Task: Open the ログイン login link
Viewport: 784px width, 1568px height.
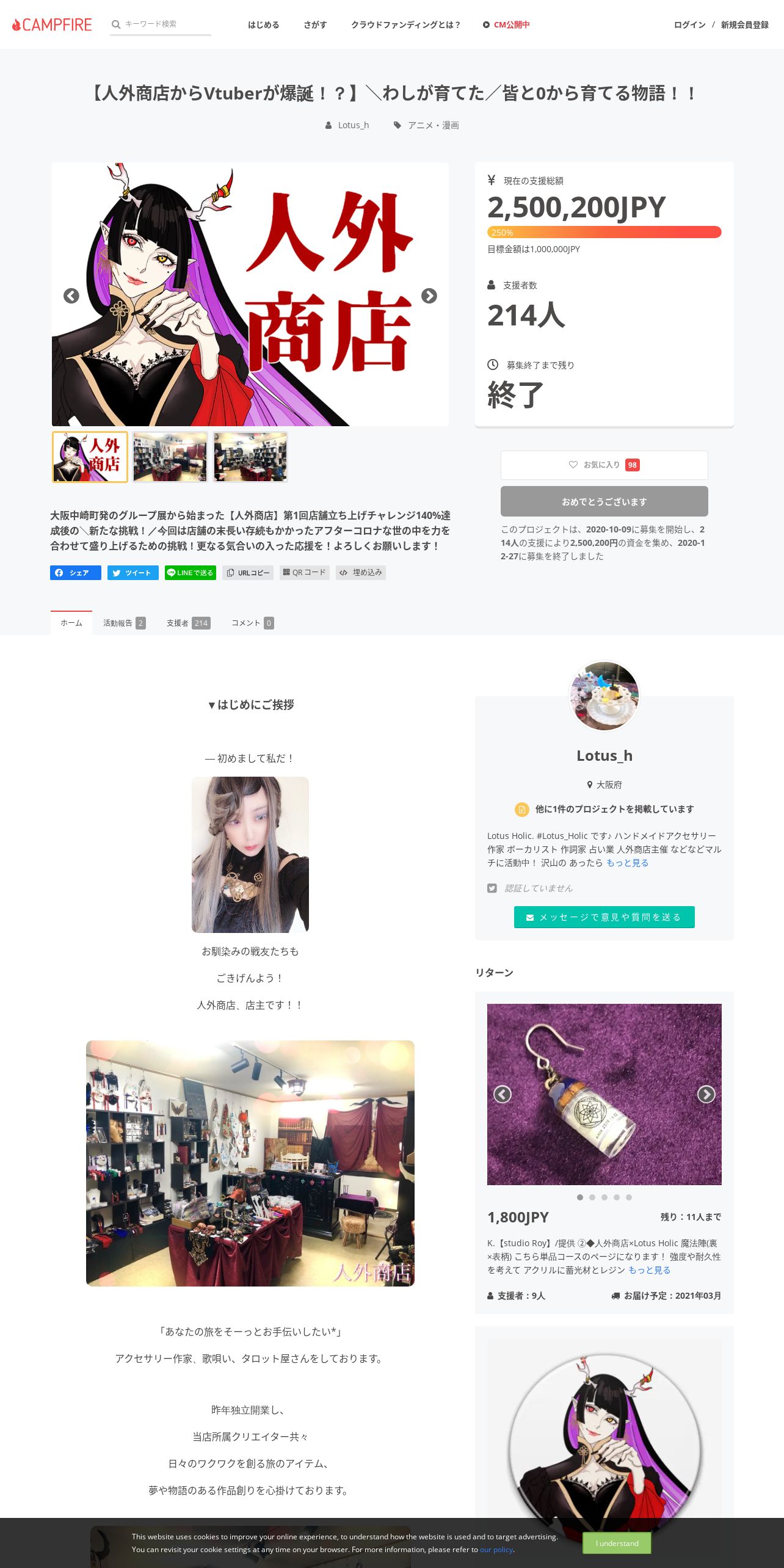Action: pos(689,25)
